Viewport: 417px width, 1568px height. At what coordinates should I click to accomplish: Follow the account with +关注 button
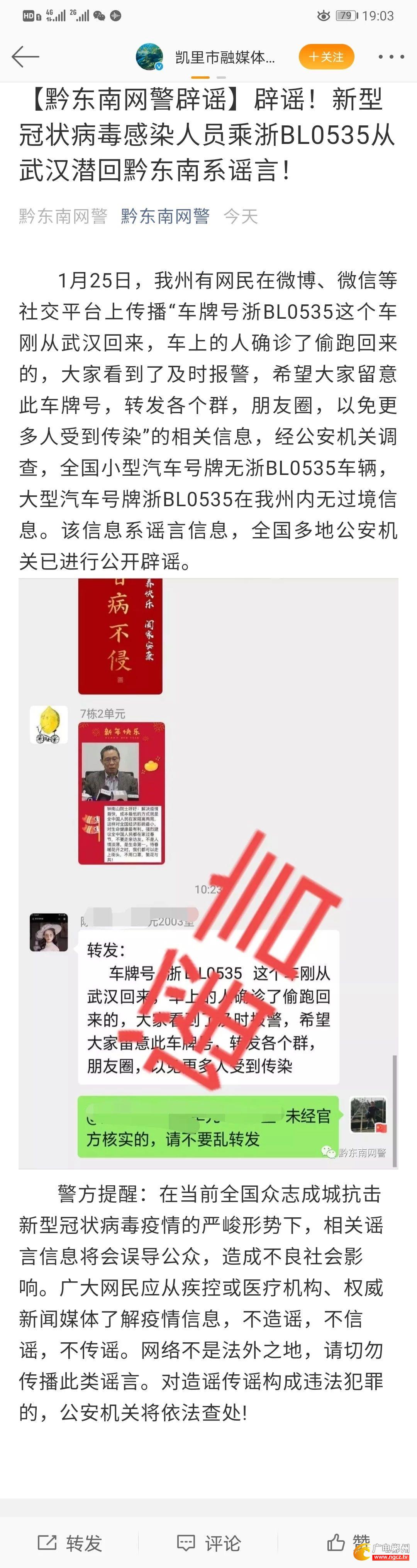(x=326, y=57)
